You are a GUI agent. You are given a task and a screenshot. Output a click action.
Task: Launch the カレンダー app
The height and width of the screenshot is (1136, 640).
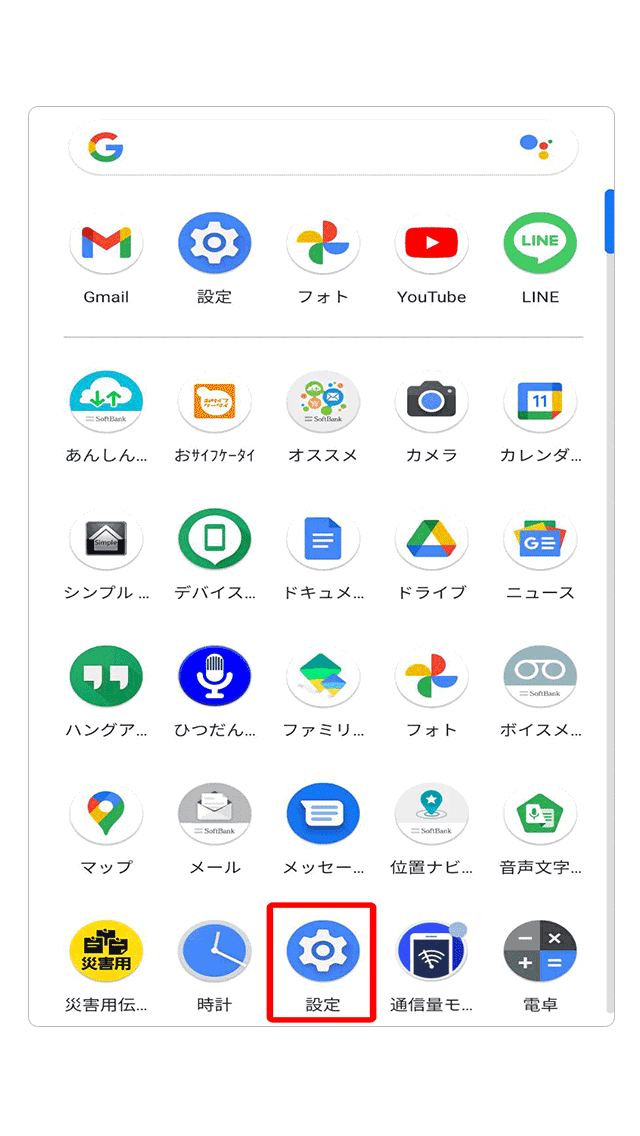(x=540, y=402)
